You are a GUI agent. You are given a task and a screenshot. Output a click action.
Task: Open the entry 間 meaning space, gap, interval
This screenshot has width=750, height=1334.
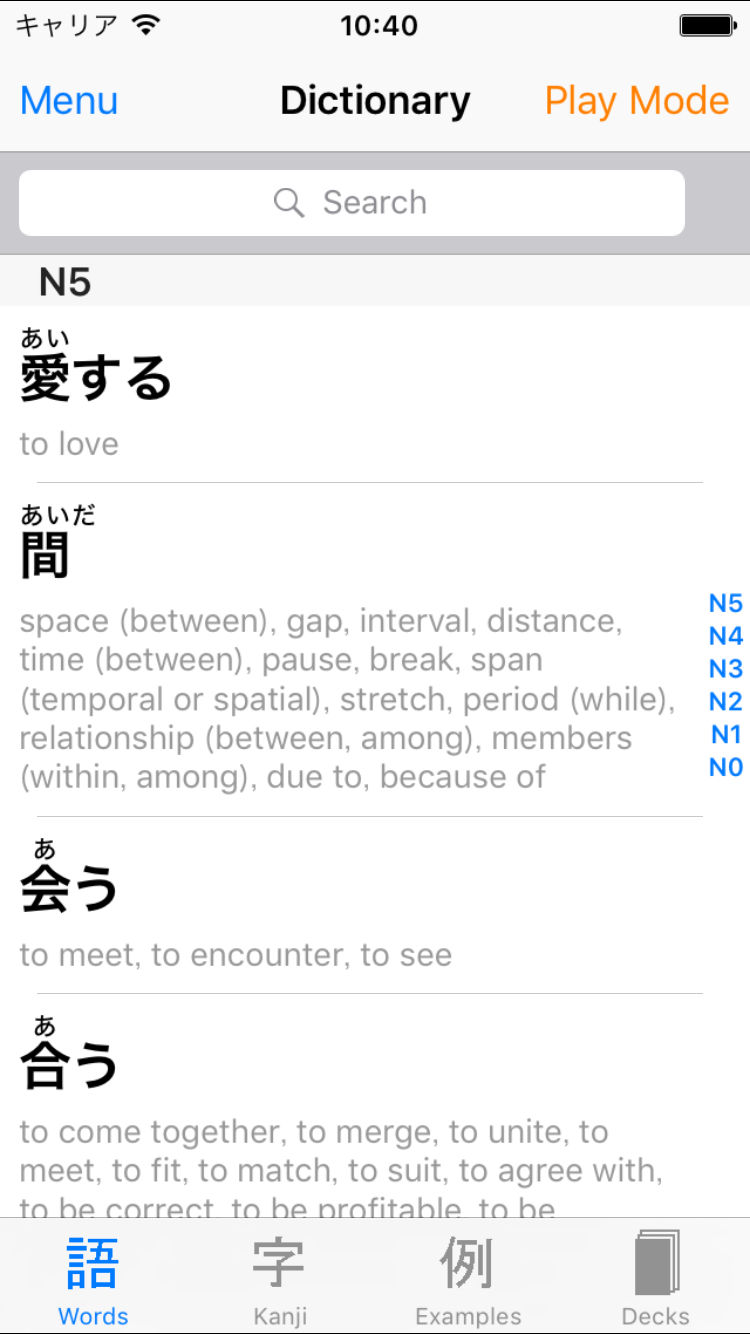point(352,650)
